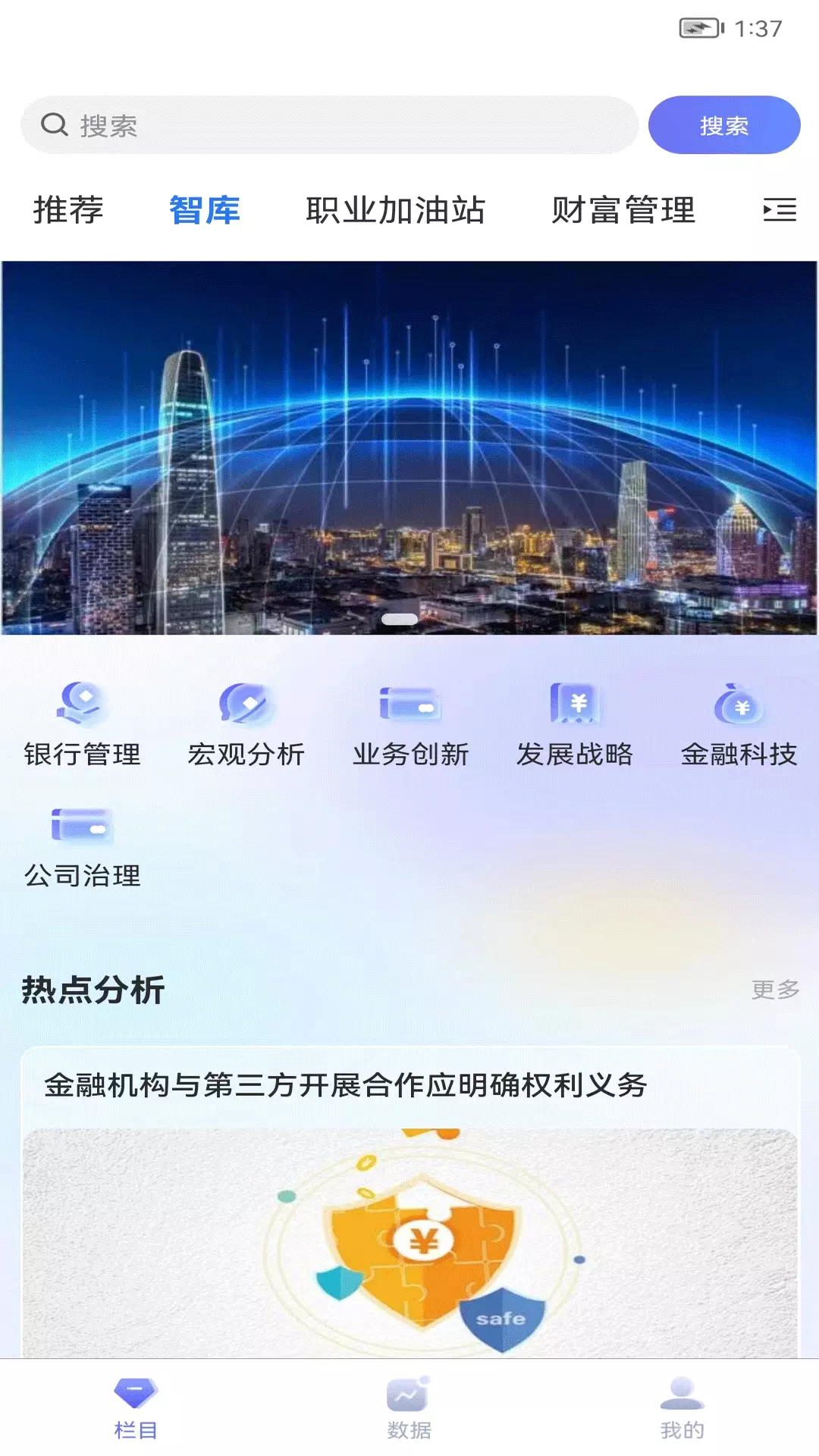Open the 银行管理 category

[x=82, y=724]
